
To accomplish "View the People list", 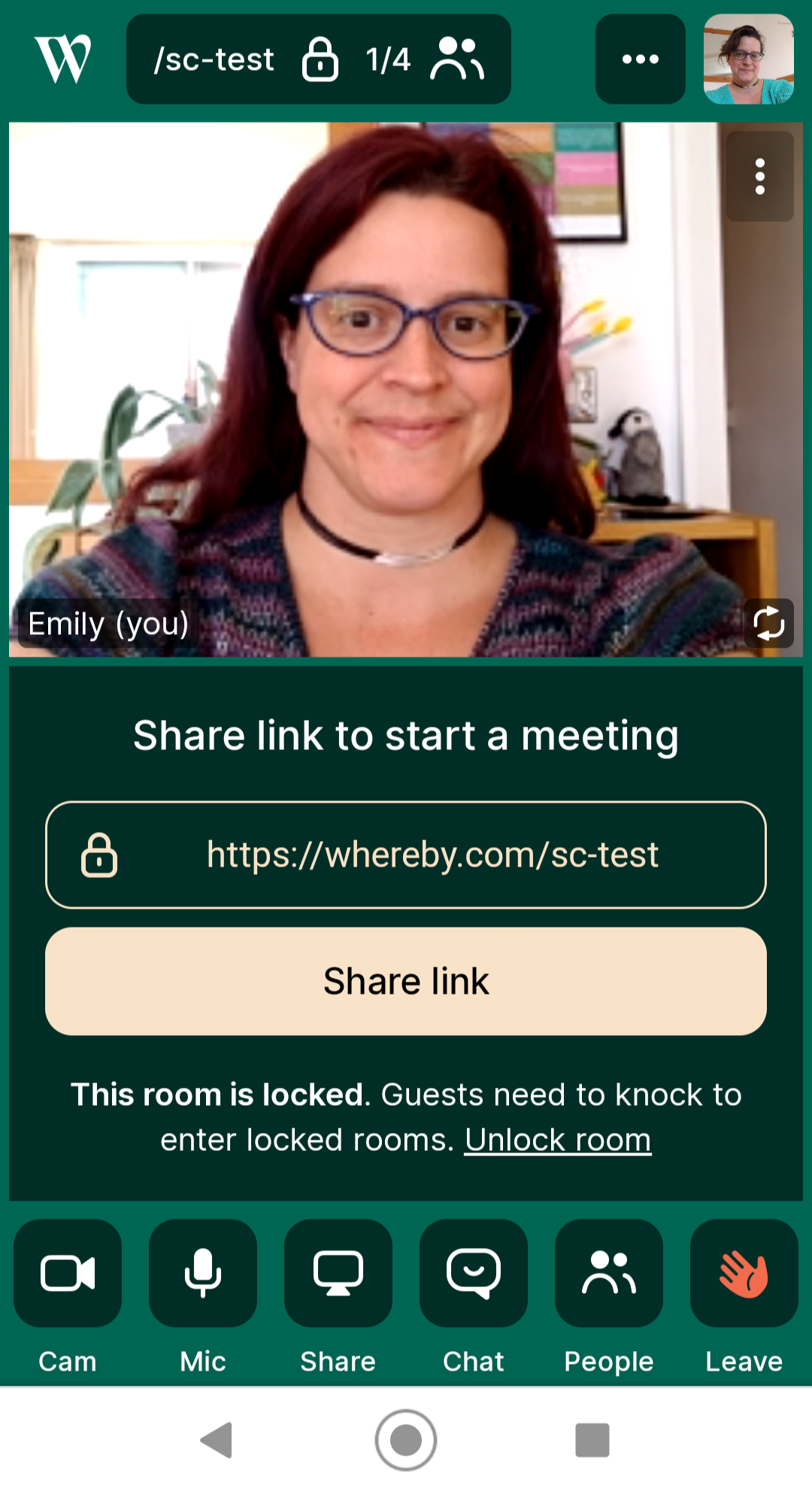I will (609, 1274).
